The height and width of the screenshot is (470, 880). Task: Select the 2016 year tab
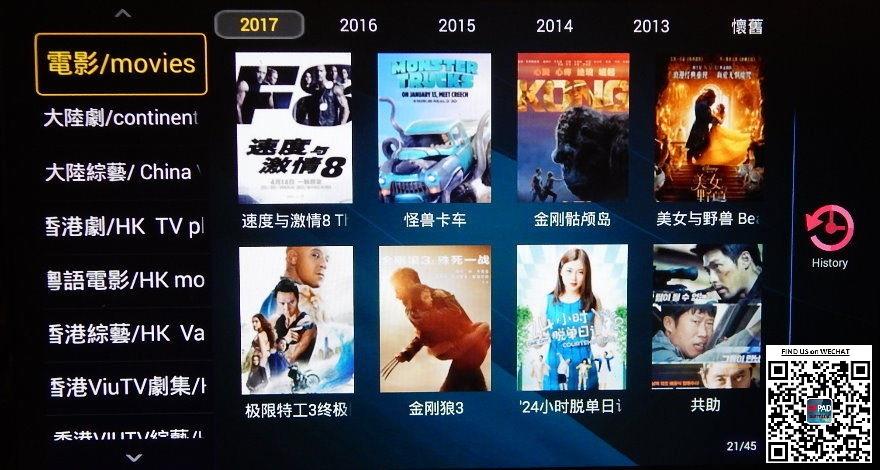click(358, 25)
